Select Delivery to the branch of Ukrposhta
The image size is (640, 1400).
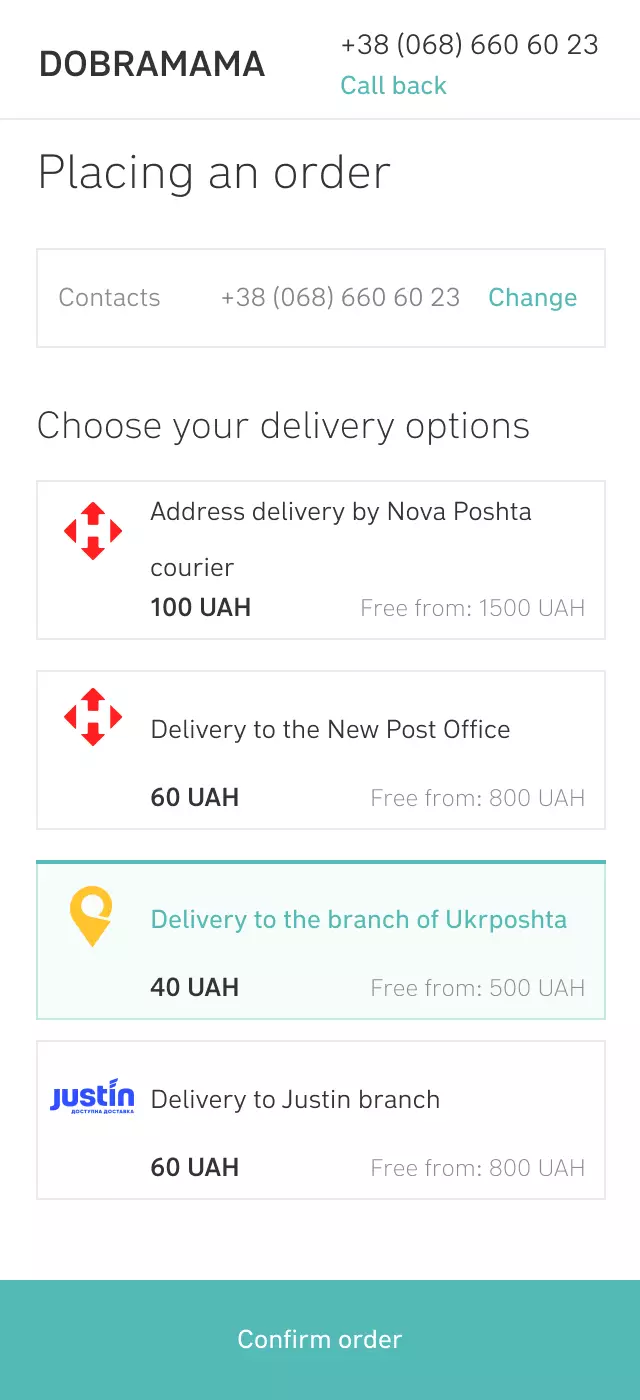tap(321, 940)
